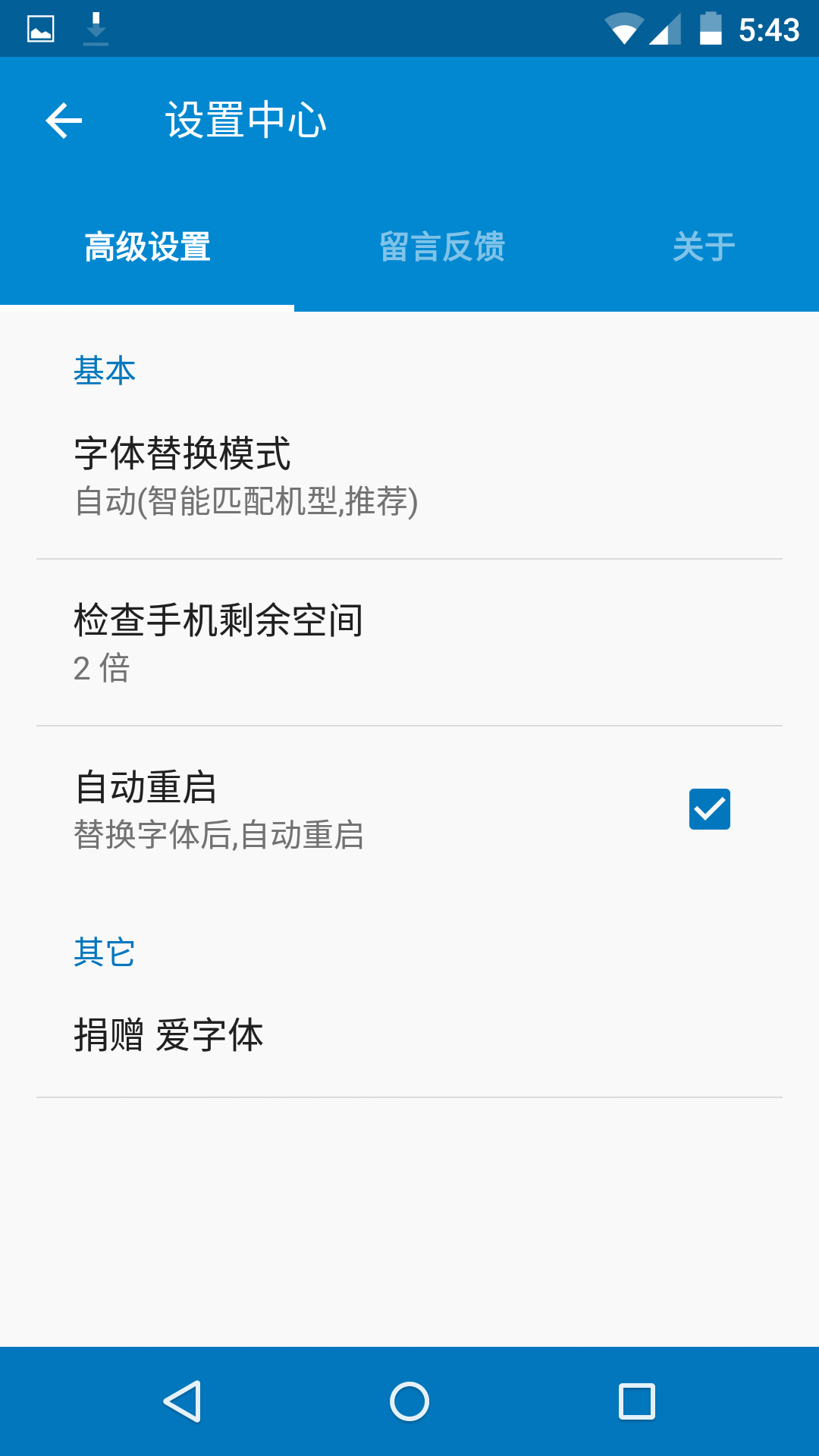
Task: Open 检查手机剩余空间 storage multiplier setting
Action: [409, 641]
